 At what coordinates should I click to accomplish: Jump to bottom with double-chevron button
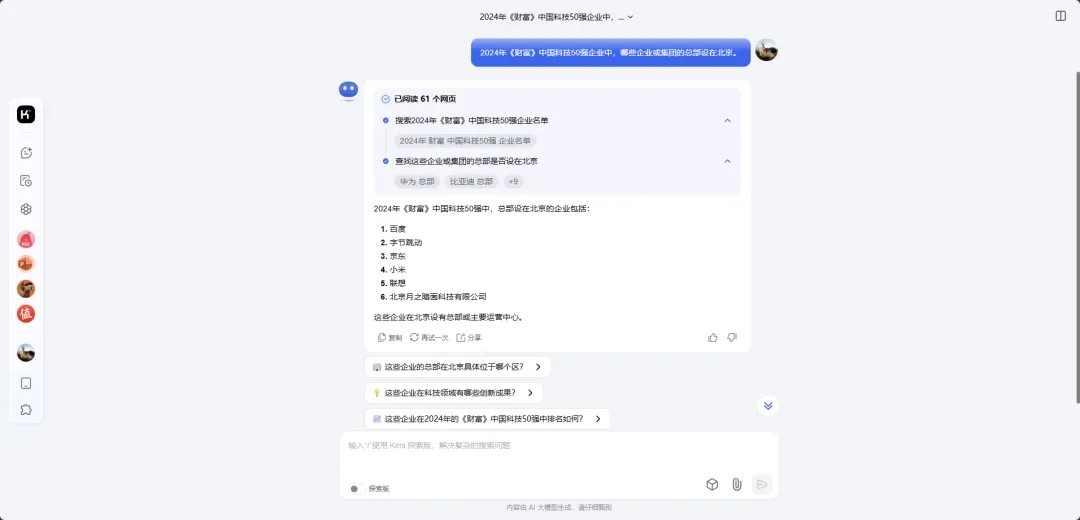(768, 405)
